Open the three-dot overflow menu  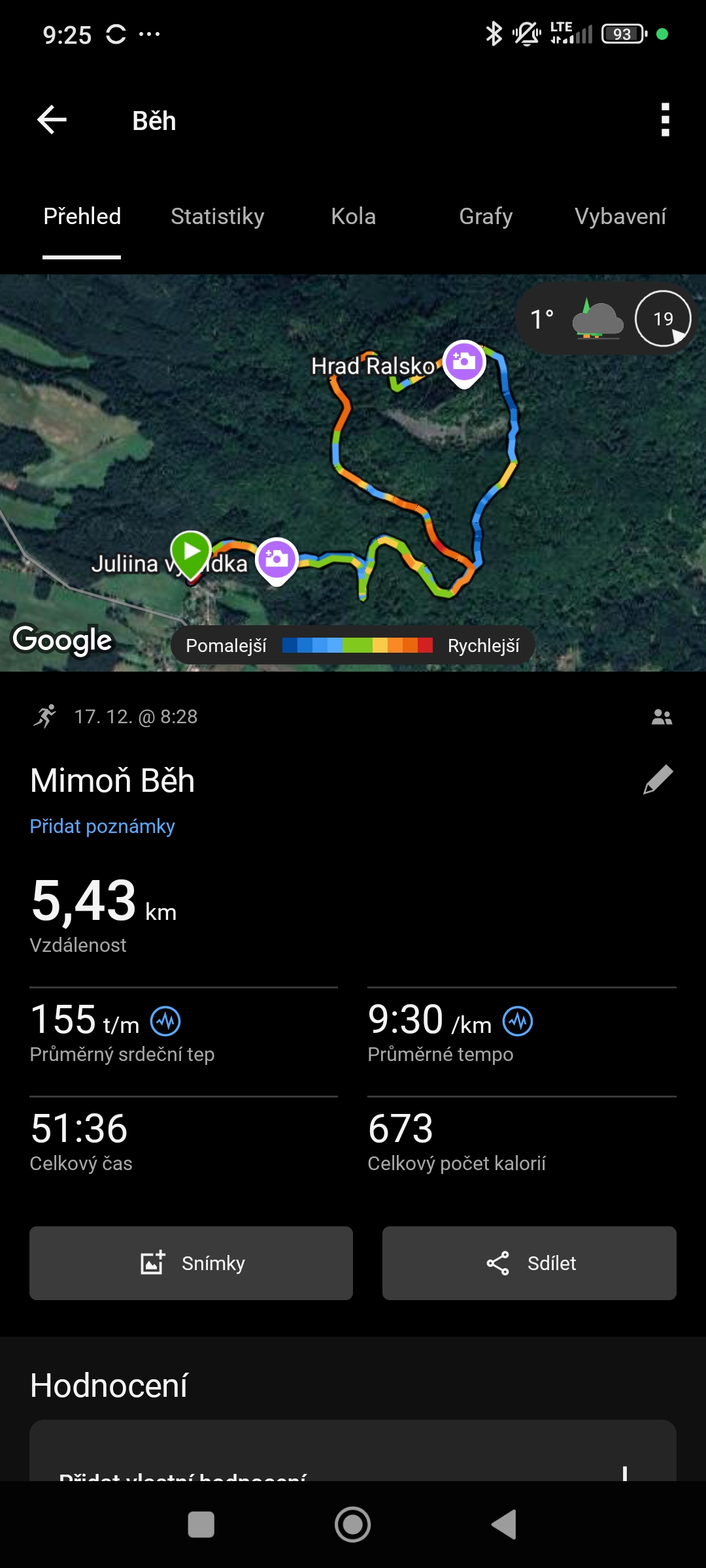pyautogui.click(x=665, y=120)
